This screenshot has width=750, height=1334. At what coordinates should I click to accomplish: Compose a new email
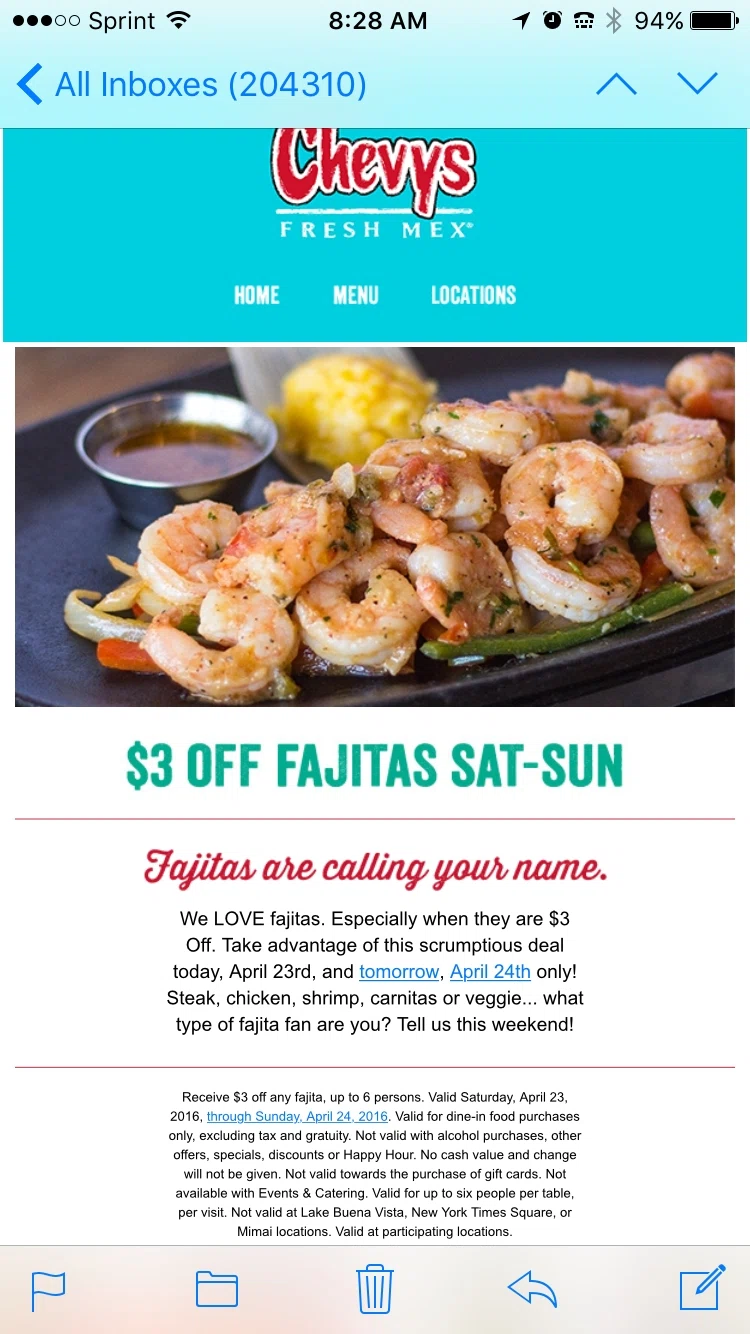(x=702, y=1288)
